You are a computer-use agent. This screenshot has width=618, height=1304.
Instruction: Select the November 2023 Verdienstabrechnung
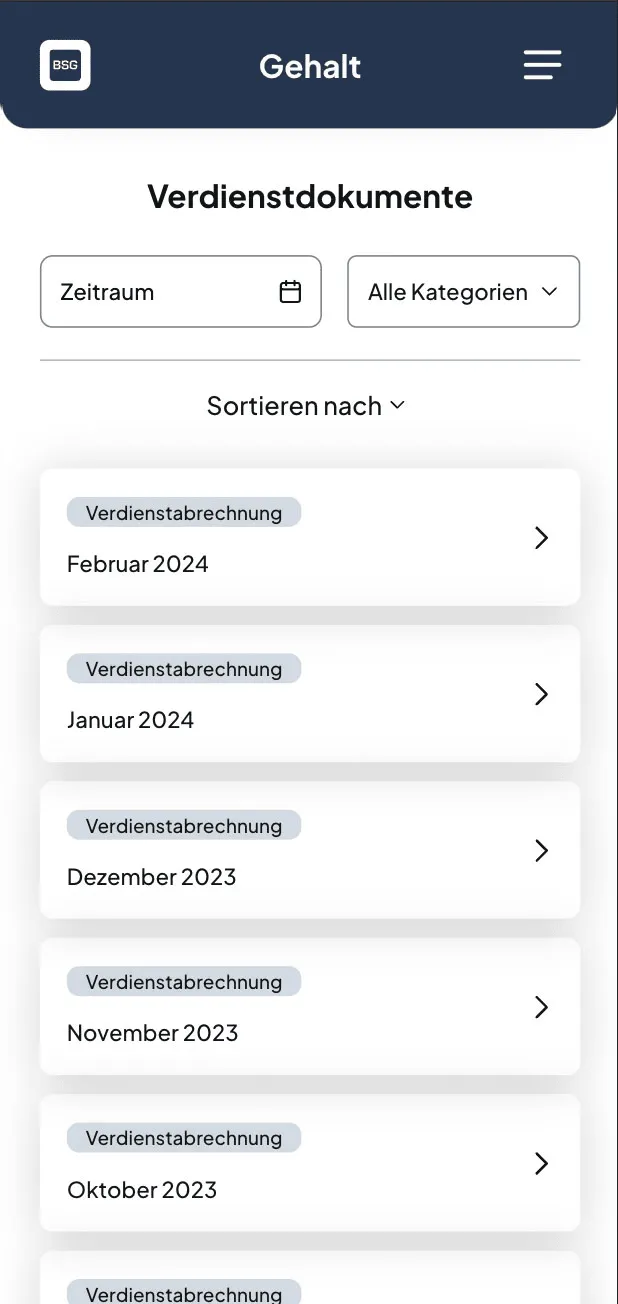click(310, 1007)
